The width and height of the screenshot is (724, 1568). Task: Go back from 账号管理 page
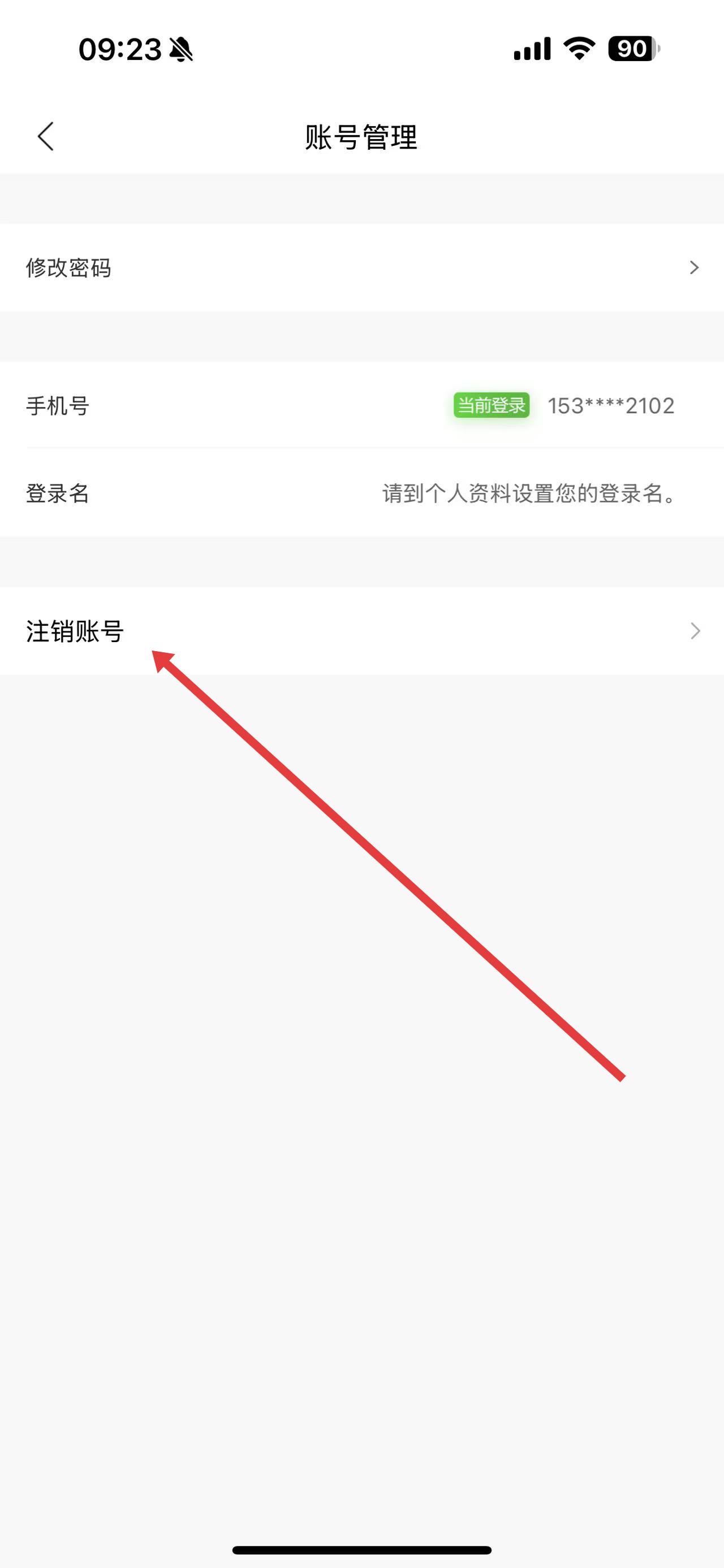[x=46, y=136]
